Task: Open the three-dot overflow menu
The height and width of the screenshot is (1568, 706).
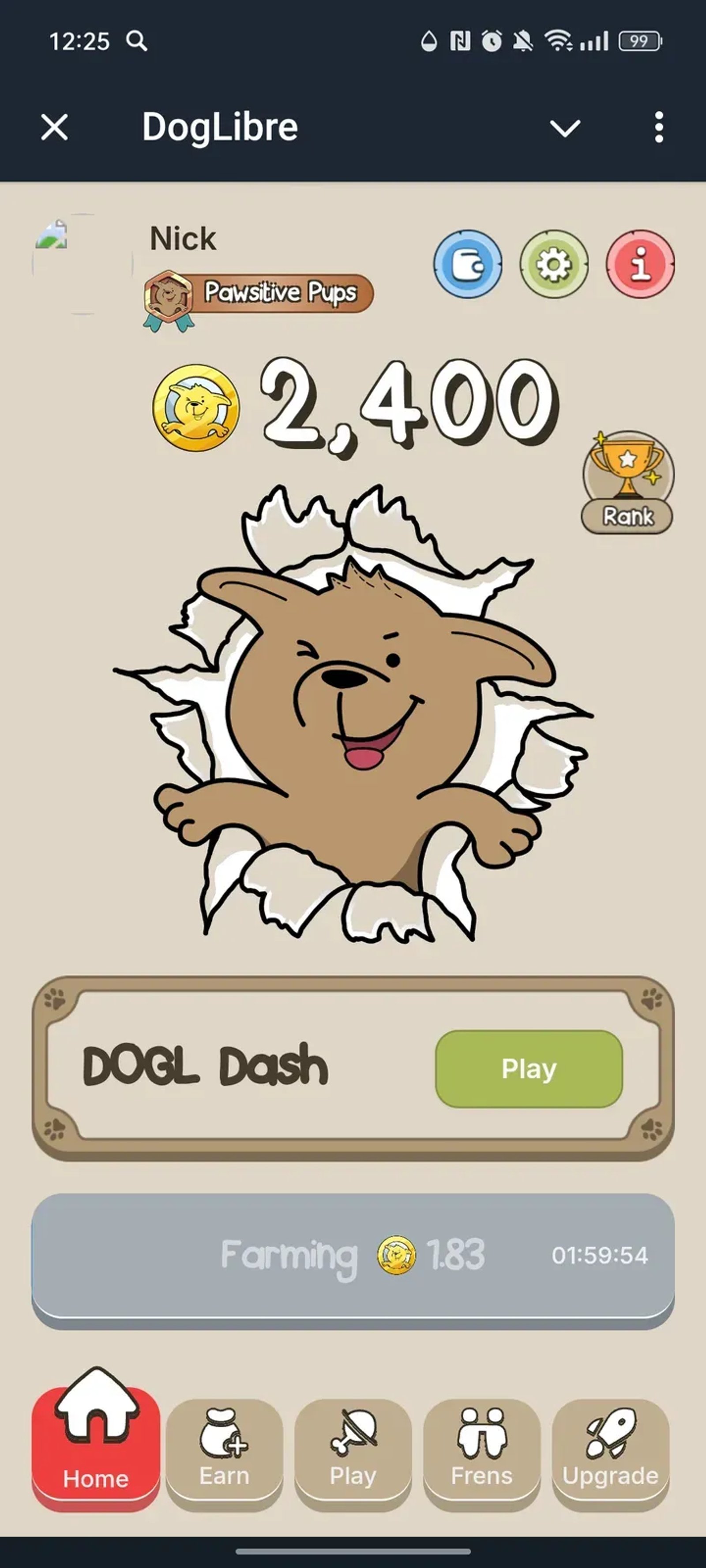Action: [x=658, y=128]
